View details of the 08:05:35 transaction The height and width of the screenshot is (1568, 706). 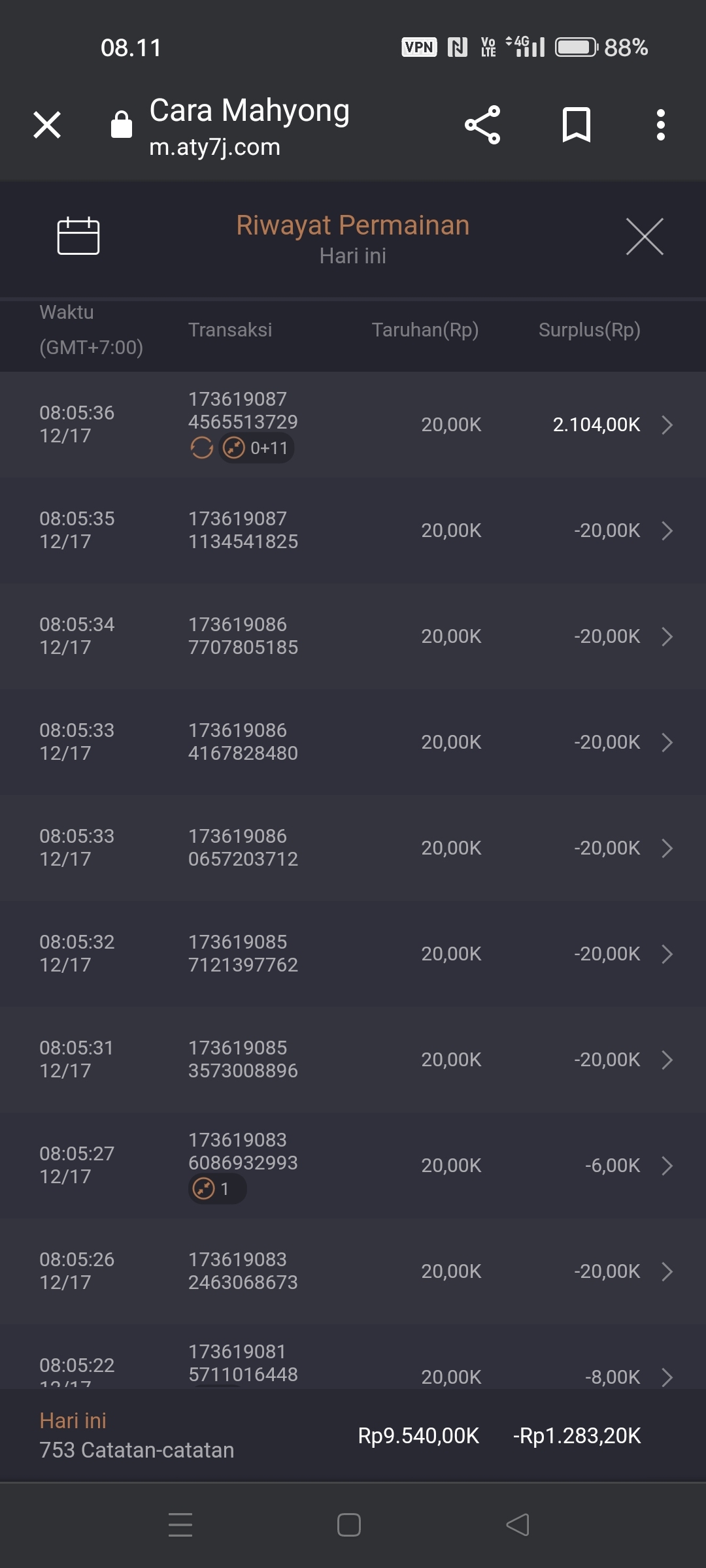tap(667, 531)
